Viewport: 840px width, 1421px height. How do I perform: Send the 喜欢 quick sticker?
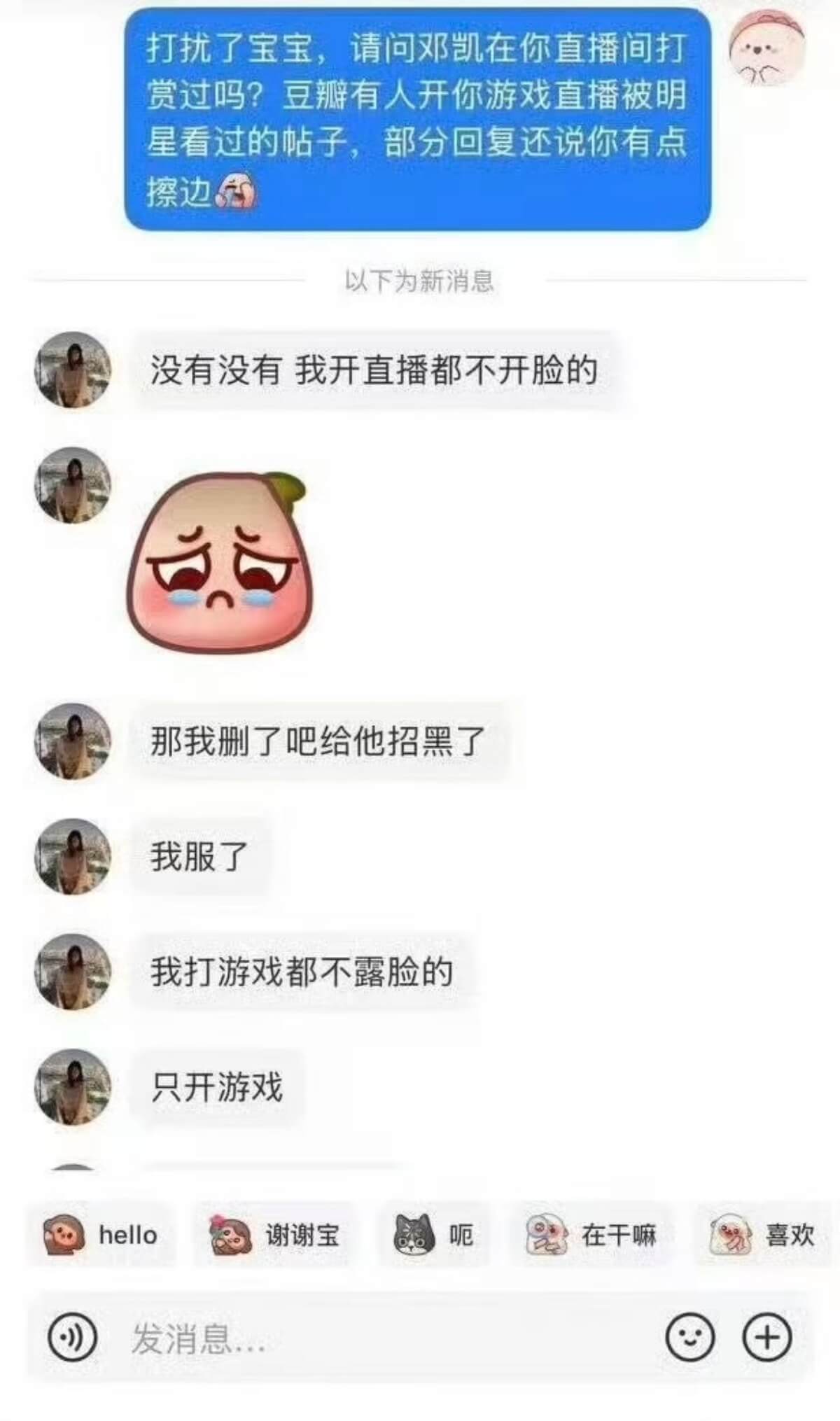click(x=763, y=1235)
